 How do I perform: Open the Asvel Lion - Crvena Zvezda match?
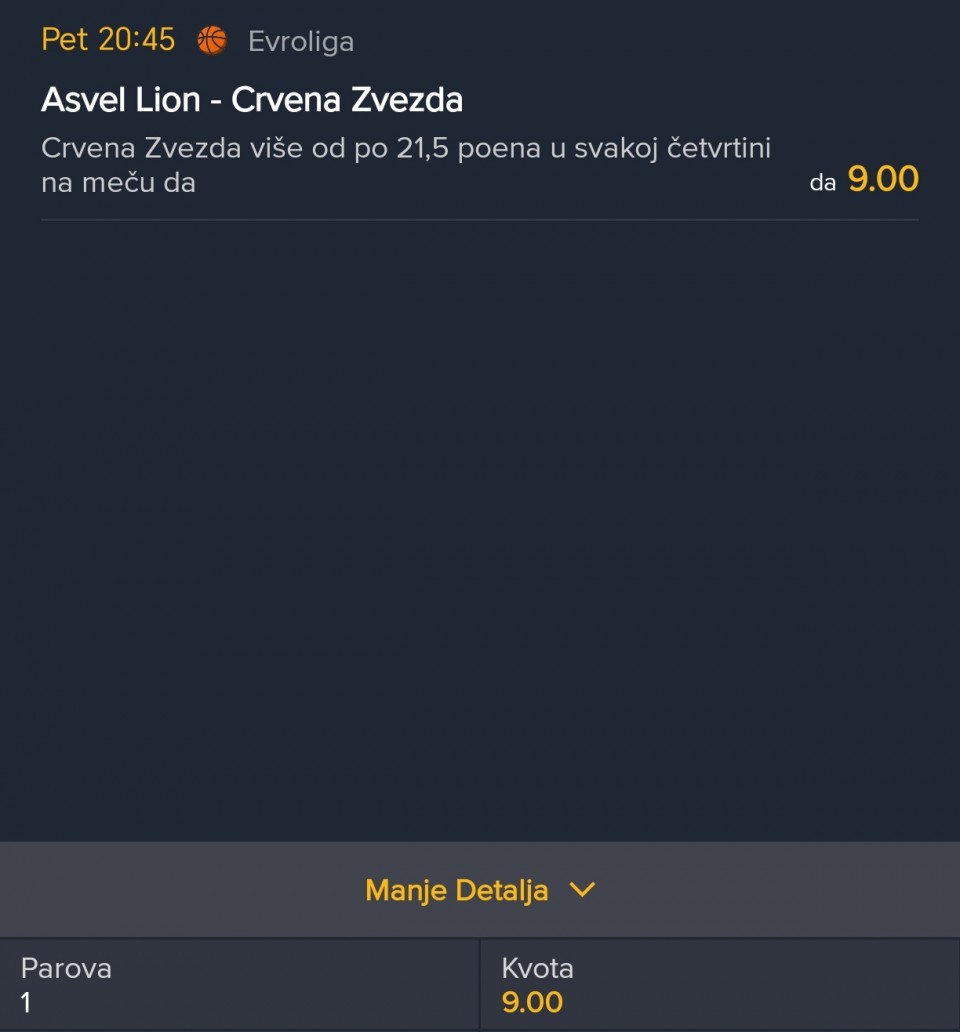click(252, 100)
